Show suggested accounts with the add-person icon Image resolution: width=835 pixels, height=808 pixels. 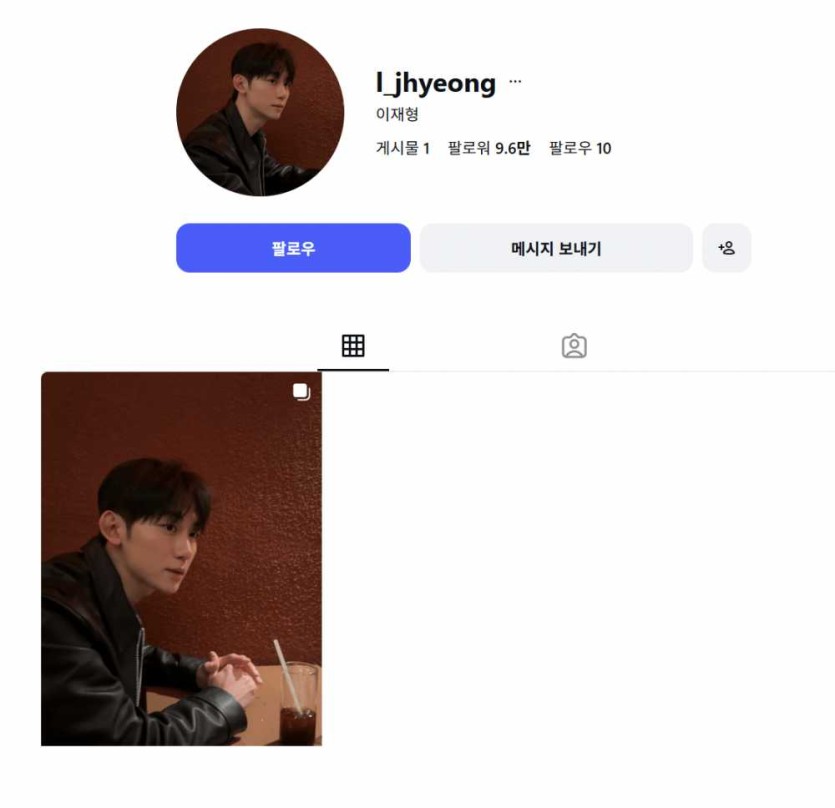(726, 248)
